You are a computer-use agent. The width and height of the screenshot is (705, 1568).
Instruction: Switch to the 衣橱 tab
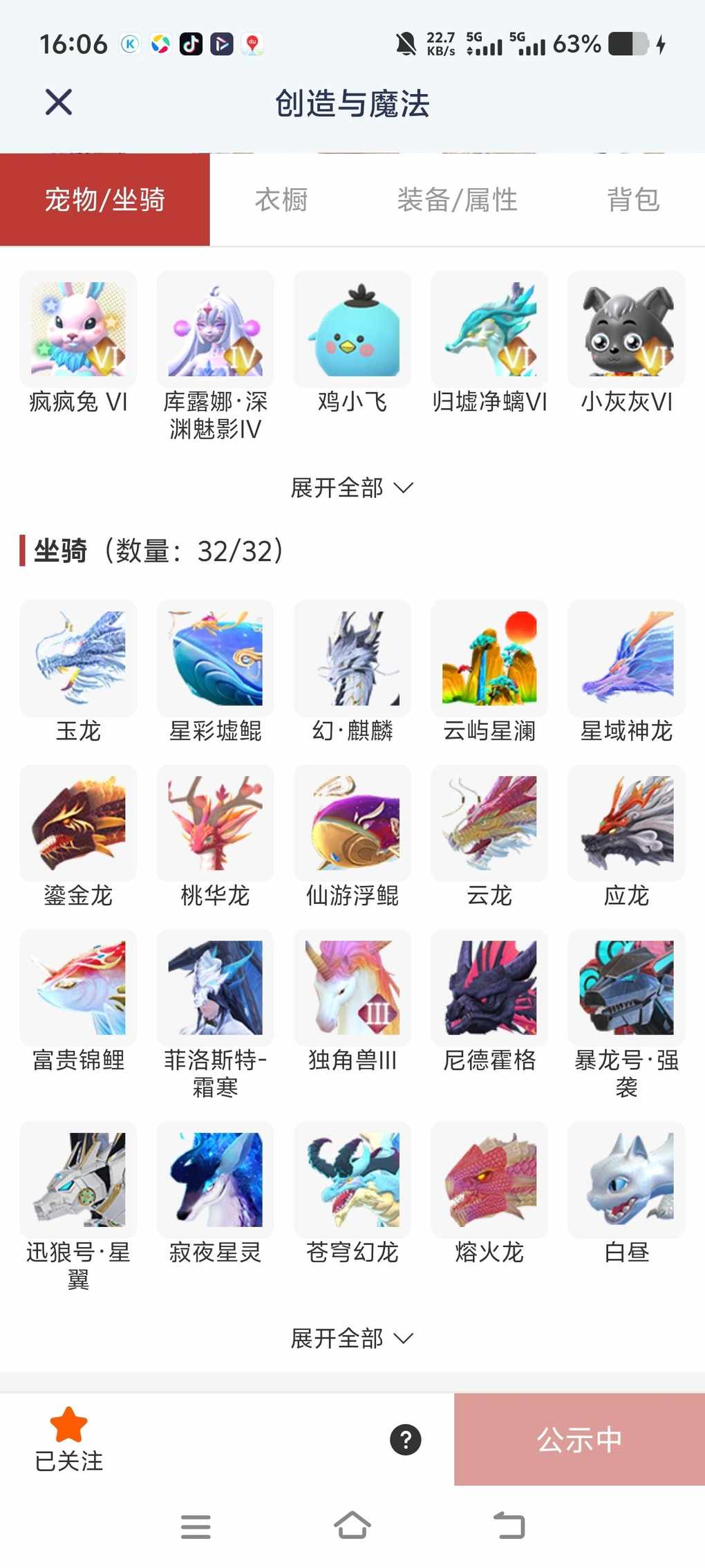(x=281, y=200)
